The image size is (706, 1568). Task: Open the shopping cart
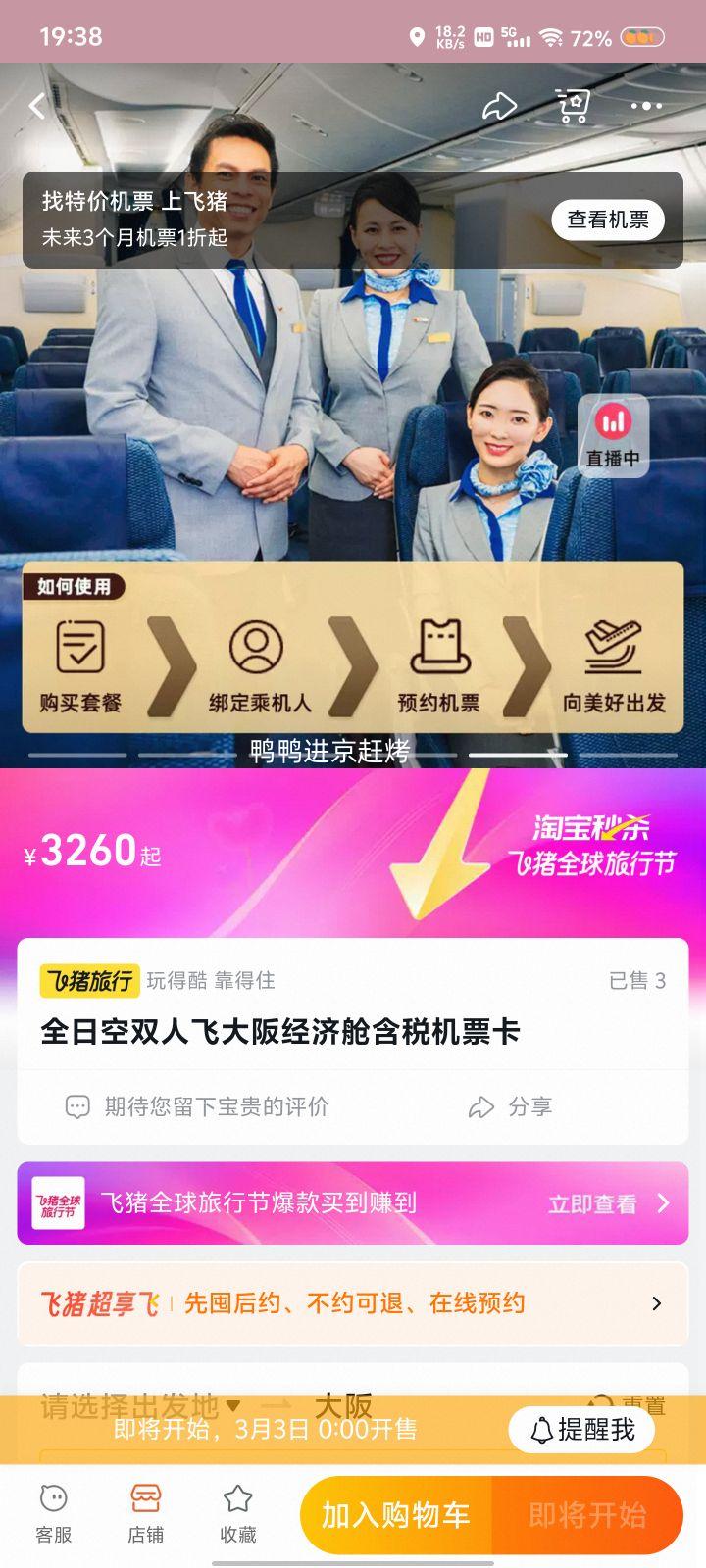573,106
